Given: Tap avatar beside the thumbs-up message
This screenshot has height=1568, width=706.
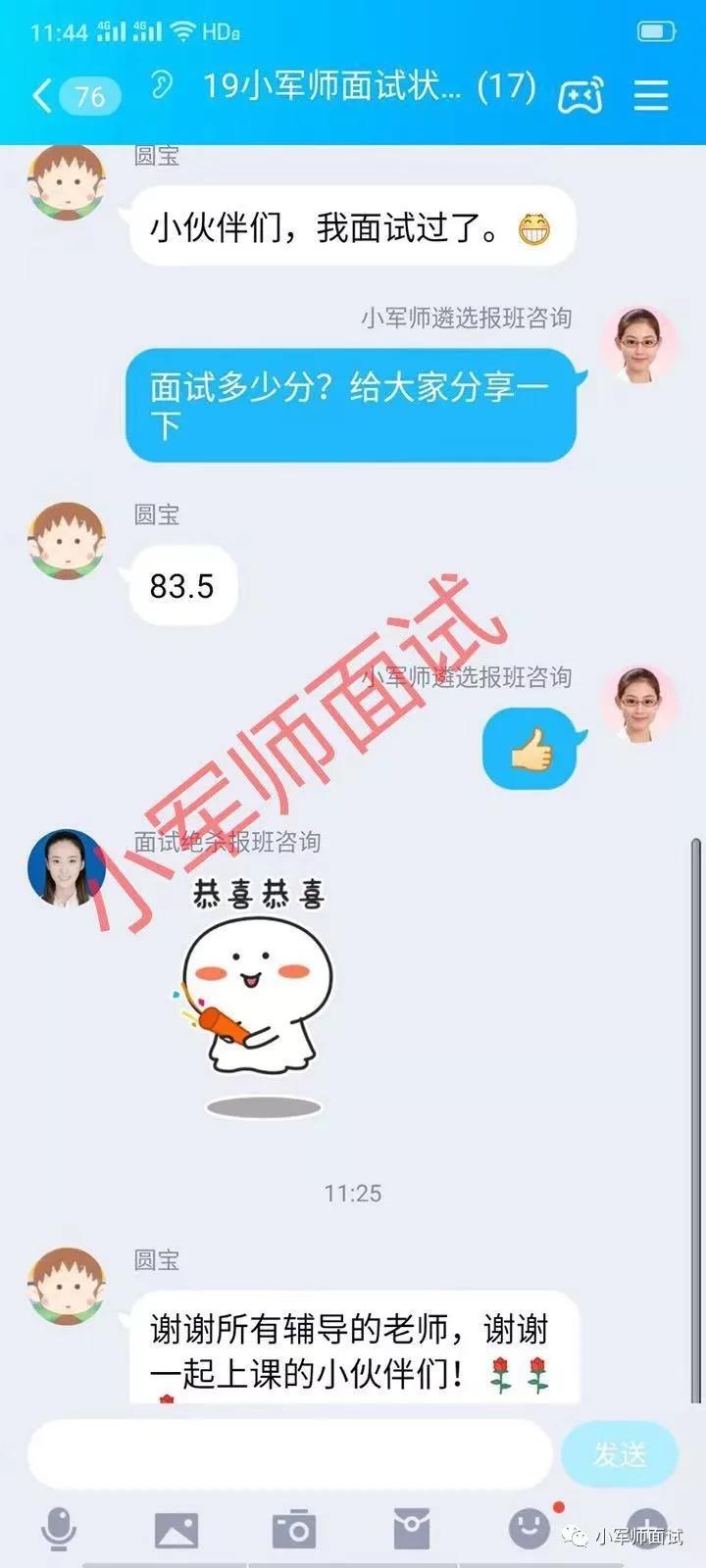Looking at the screenshot, I should tap(639, 704).
